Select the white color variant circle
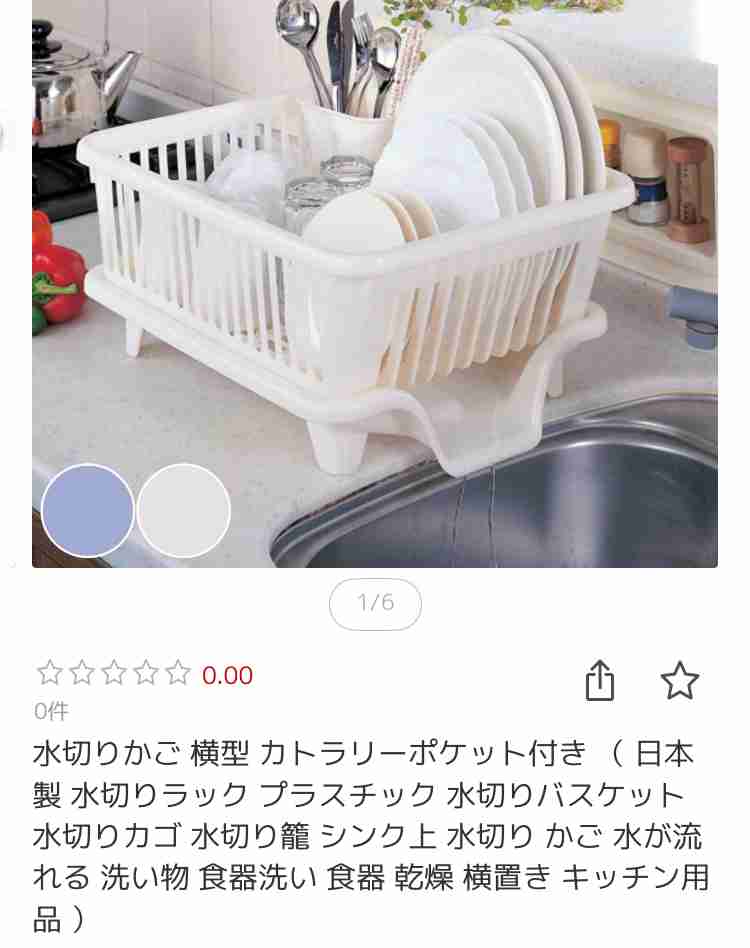Image resolution: width=750 pixels, height=948 pixels. point(183,512)
